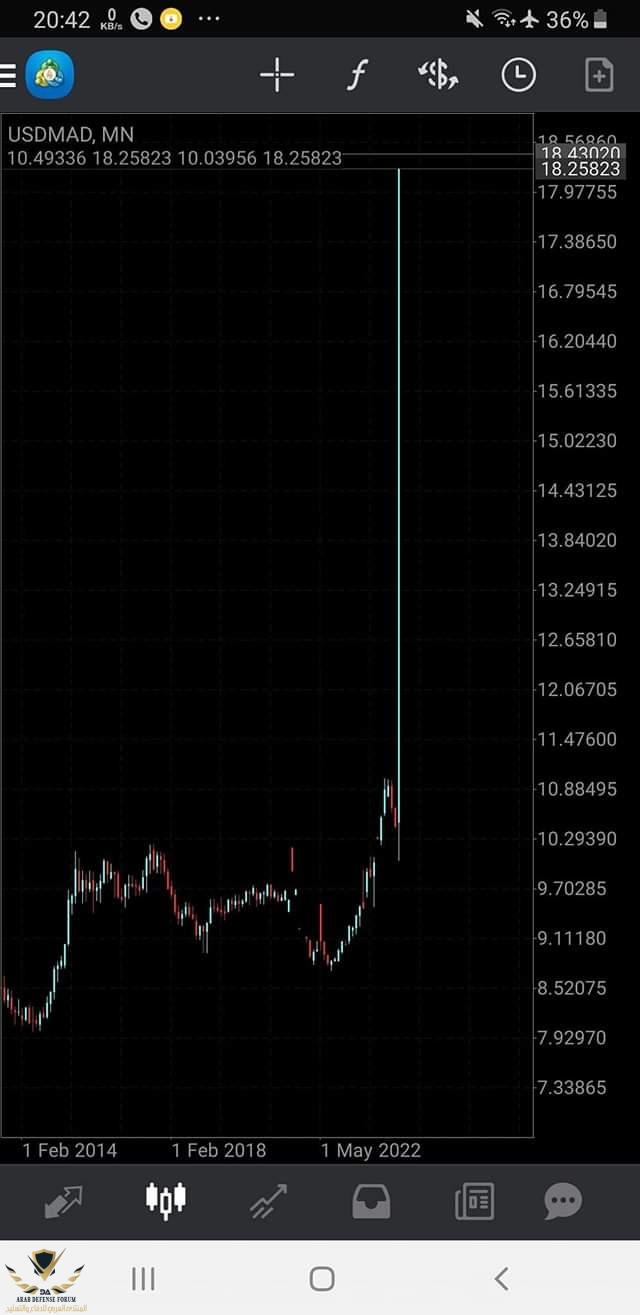Tap the system home button

pos(321,1277)
